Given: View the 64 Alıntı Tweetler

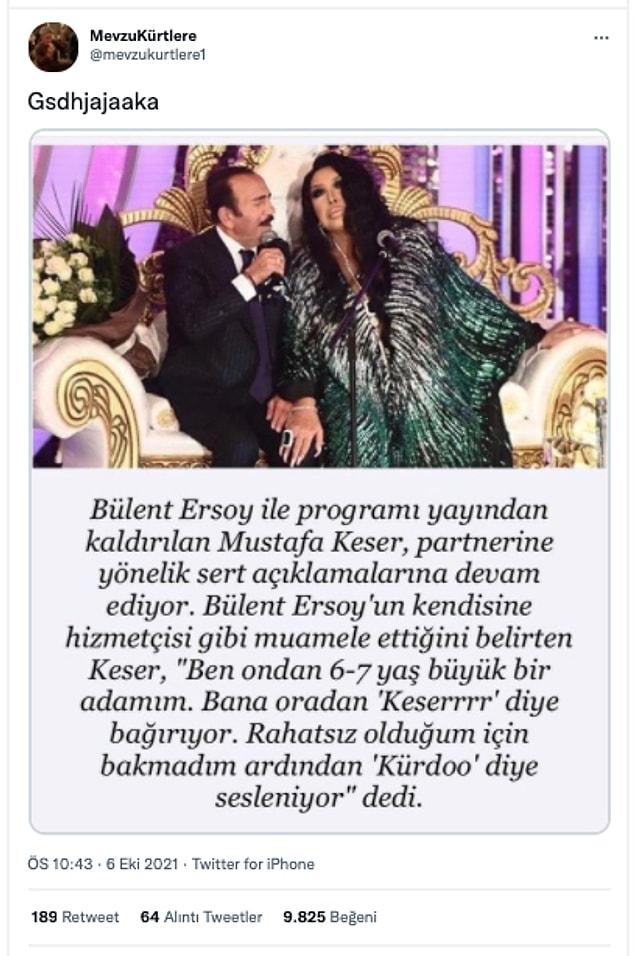Looking at the screenshot, I should pos(201,916).
